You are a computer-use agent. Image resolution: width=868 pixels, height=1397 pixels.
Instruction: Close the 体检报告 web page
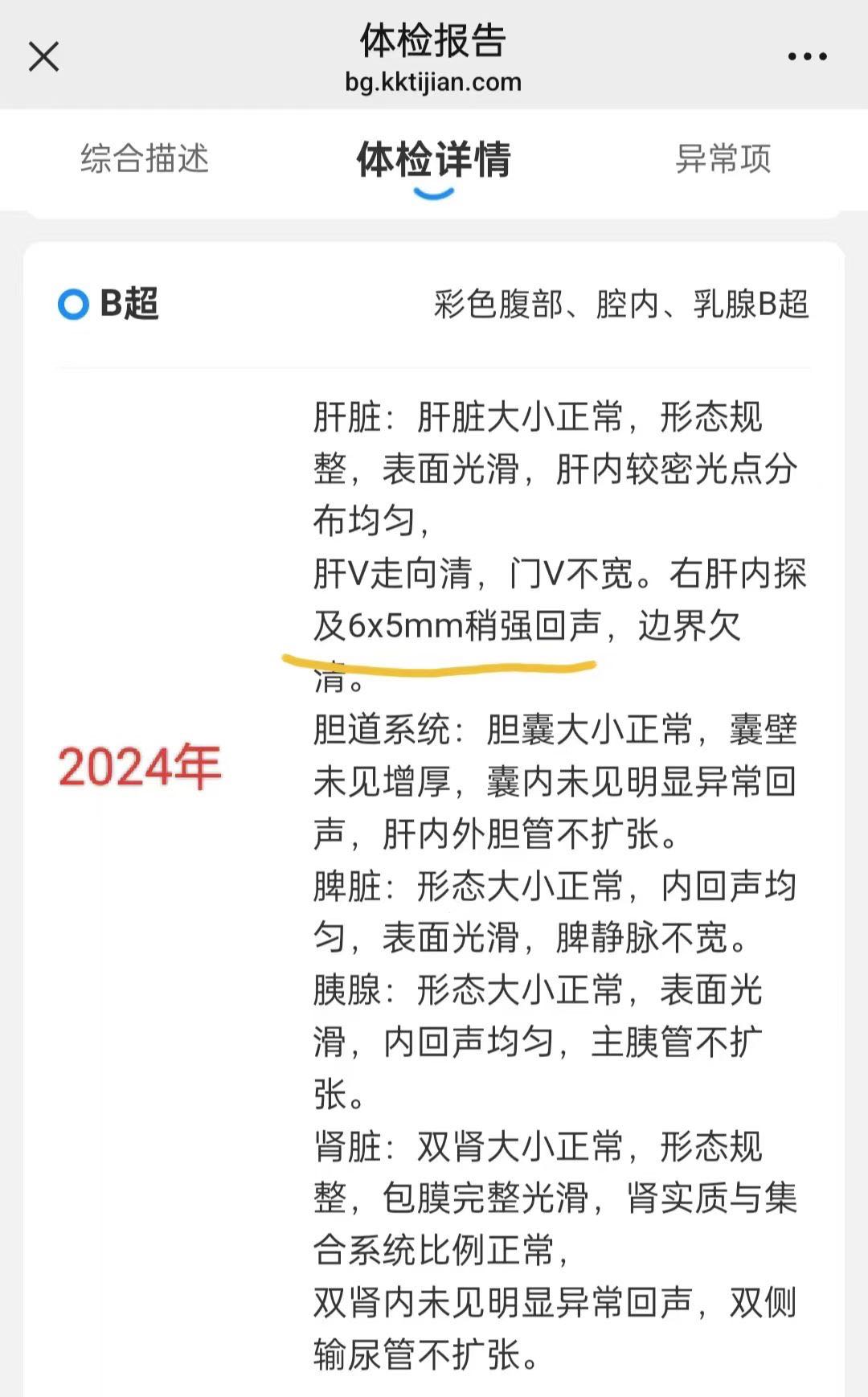[43, 57]
